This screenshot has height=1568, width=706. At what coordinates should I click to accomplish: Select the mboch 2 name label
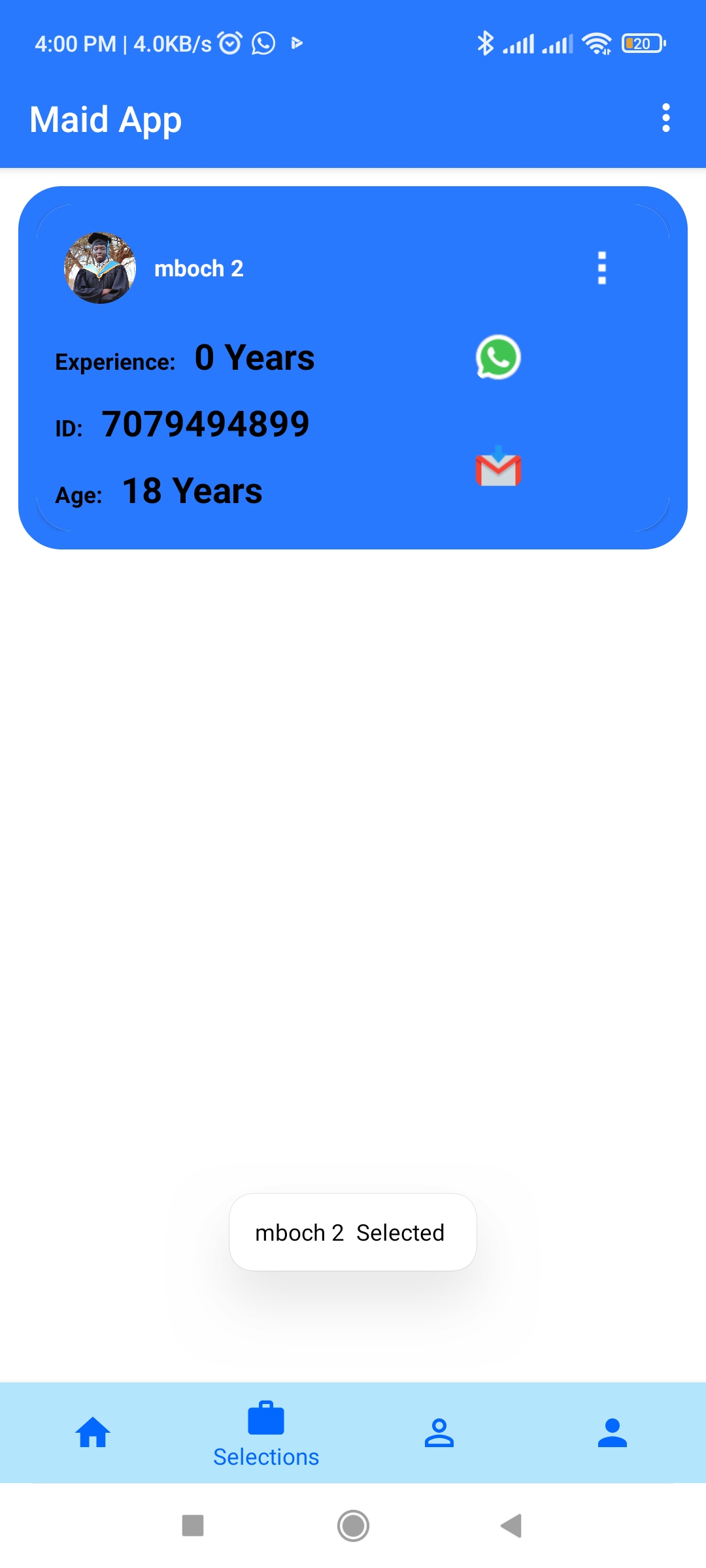(x=198, y=268)
